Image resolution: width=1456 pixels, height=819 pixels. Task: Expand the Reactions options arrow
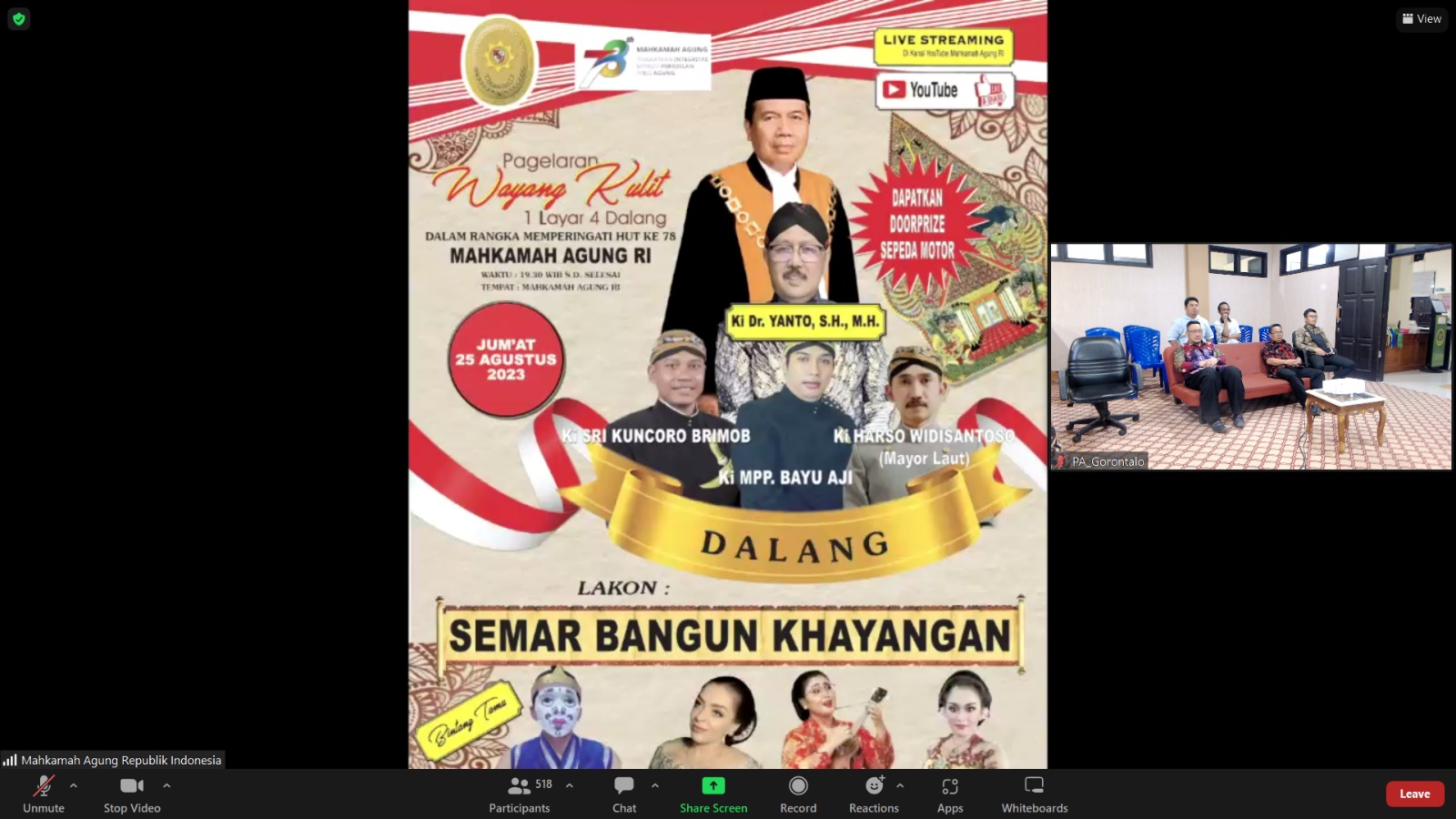pyautogui.click(x=900, y=785)
